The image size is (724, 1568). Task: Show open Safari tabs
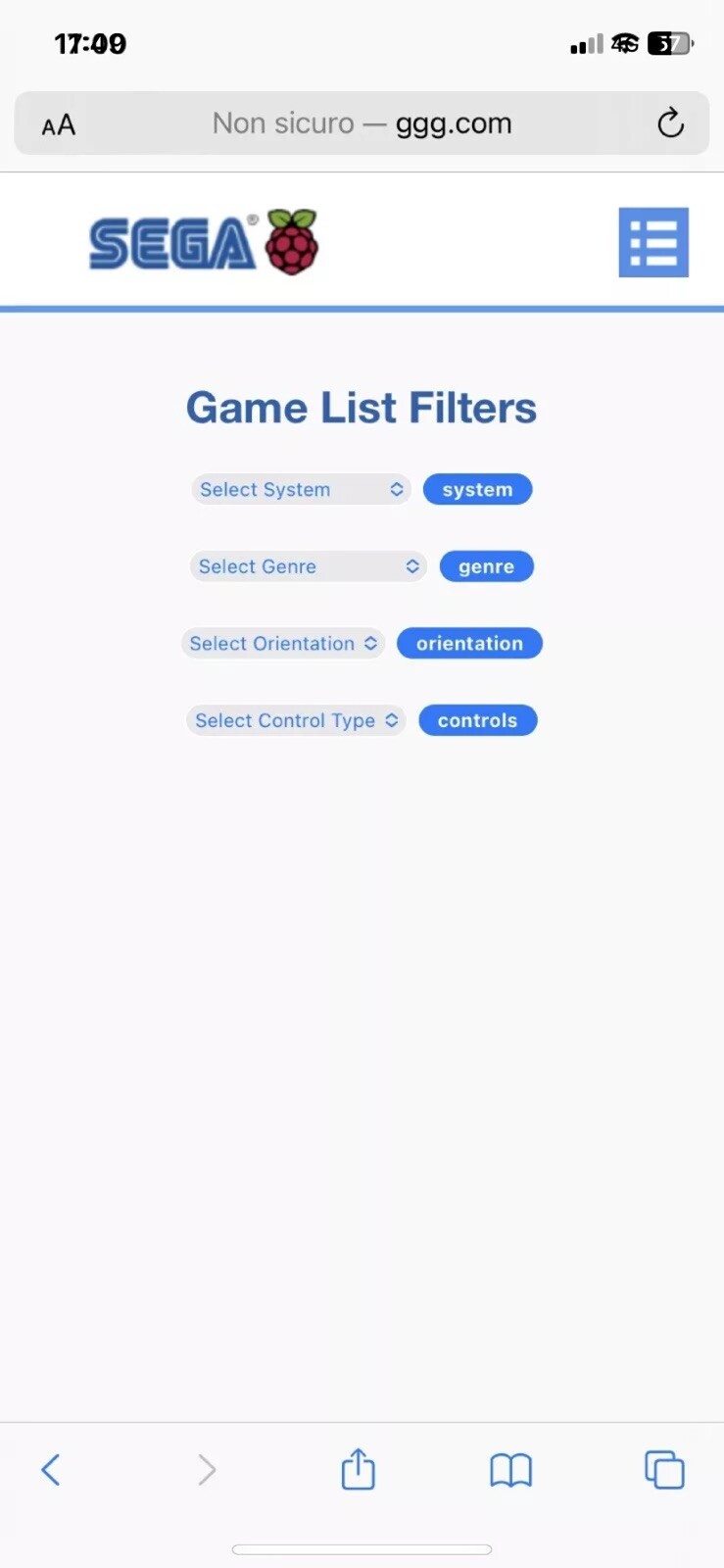point(664,1469)
